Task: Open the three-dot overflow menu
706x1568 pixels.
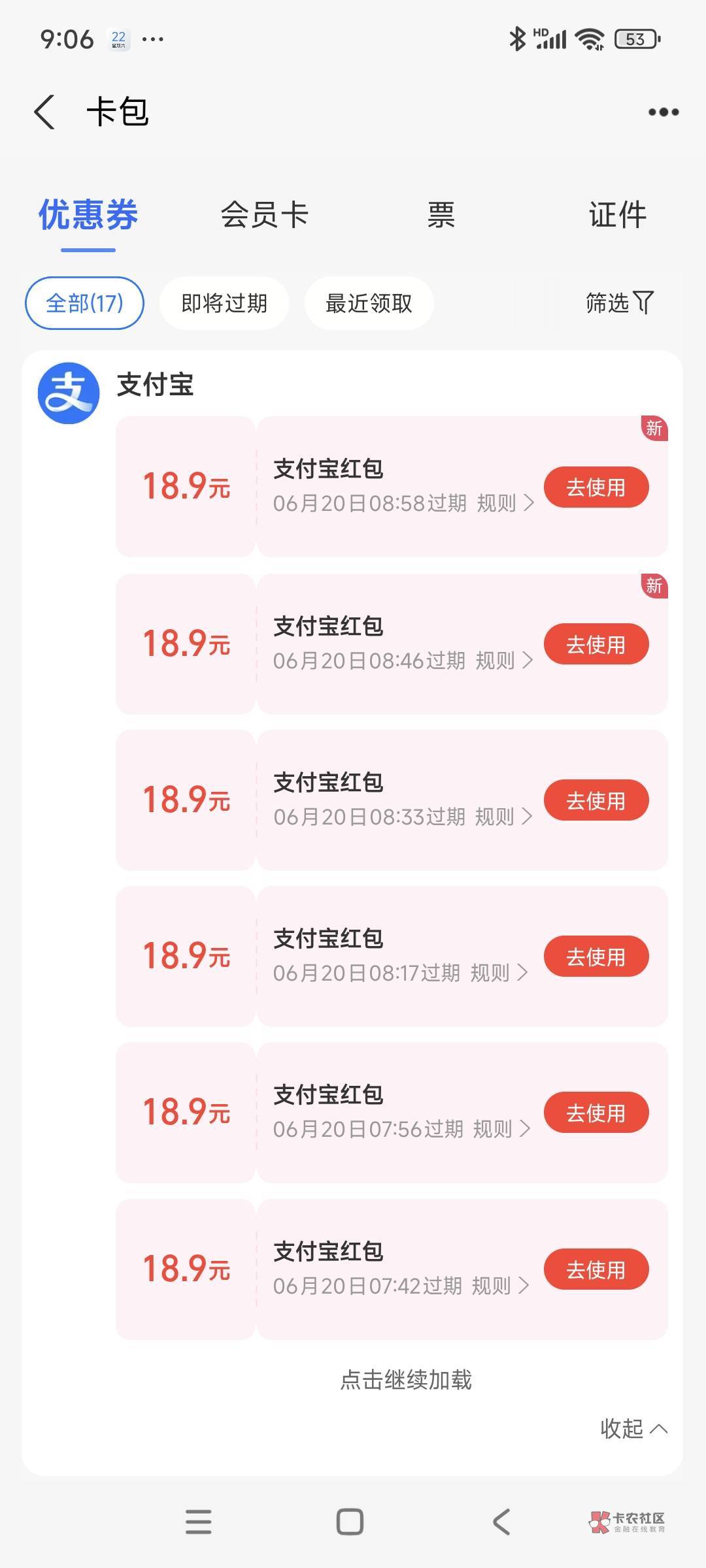Action: (x=664, y=112)
